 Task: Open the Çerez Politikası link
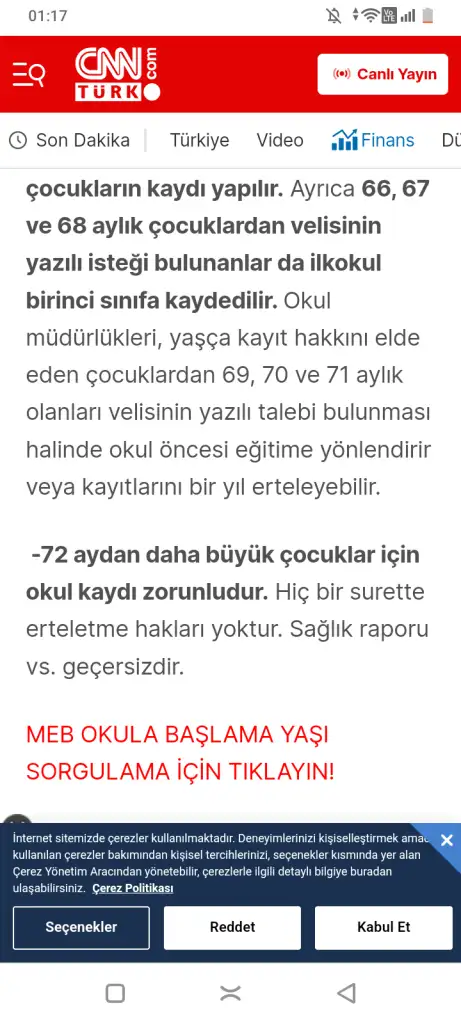133,888
